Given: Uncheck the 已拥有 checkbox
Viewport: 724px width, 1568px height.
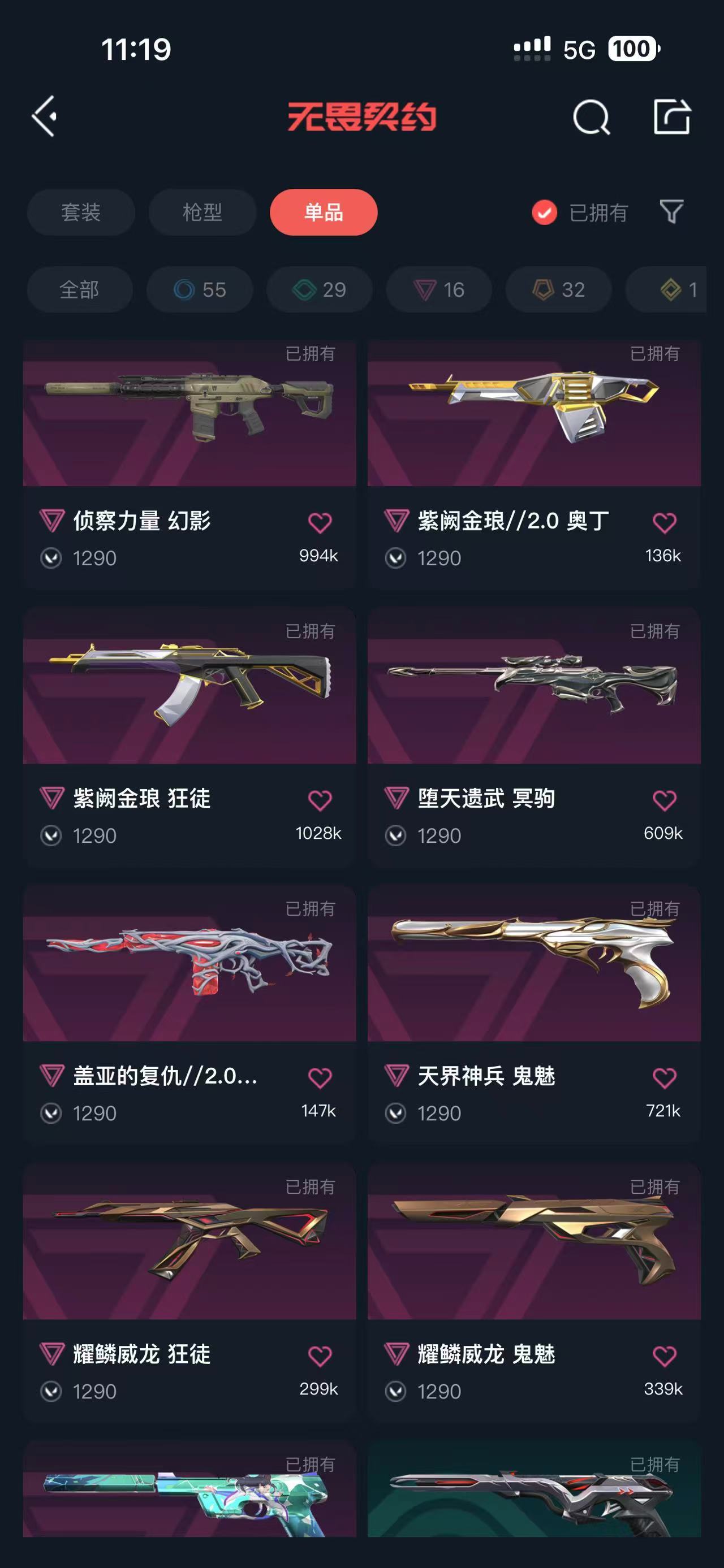Looking at the screenshot, I should (544, 213).
